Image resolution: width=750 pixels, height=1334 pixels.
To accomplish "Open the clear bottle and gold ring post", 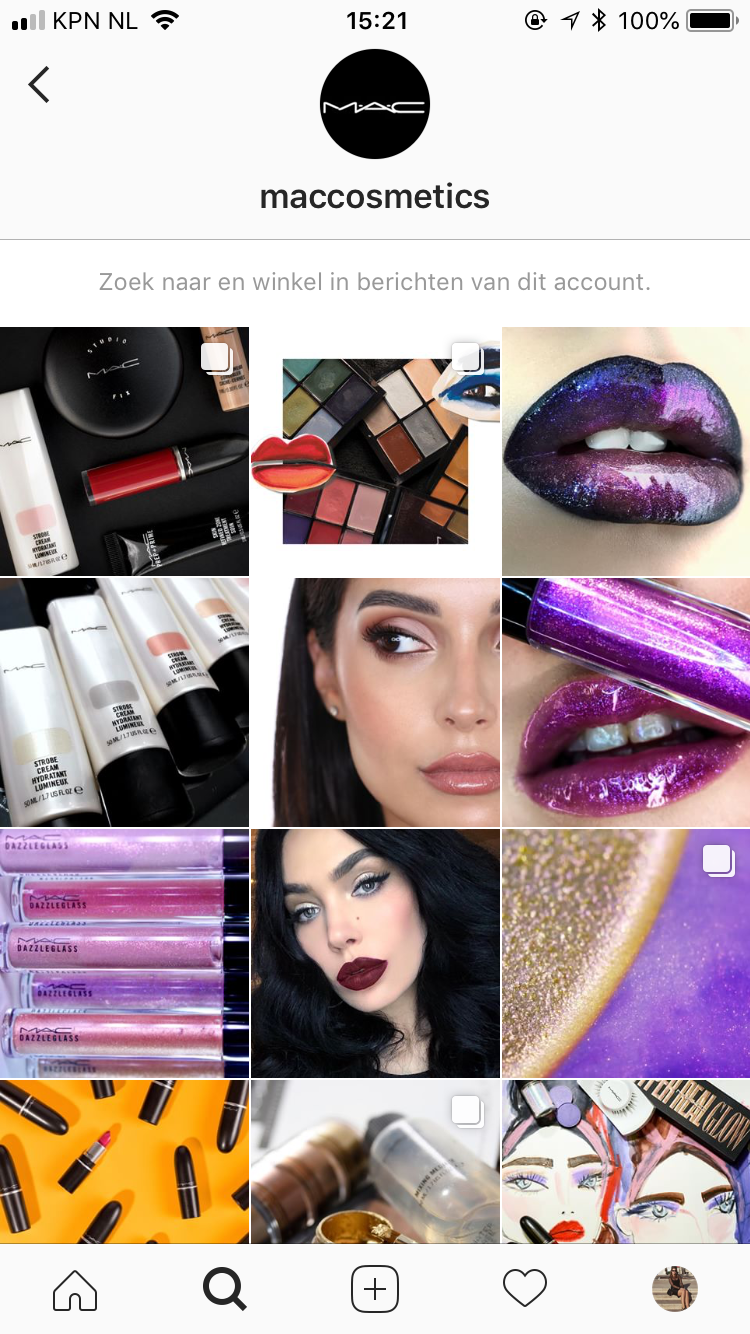I will pos(375,1162).
